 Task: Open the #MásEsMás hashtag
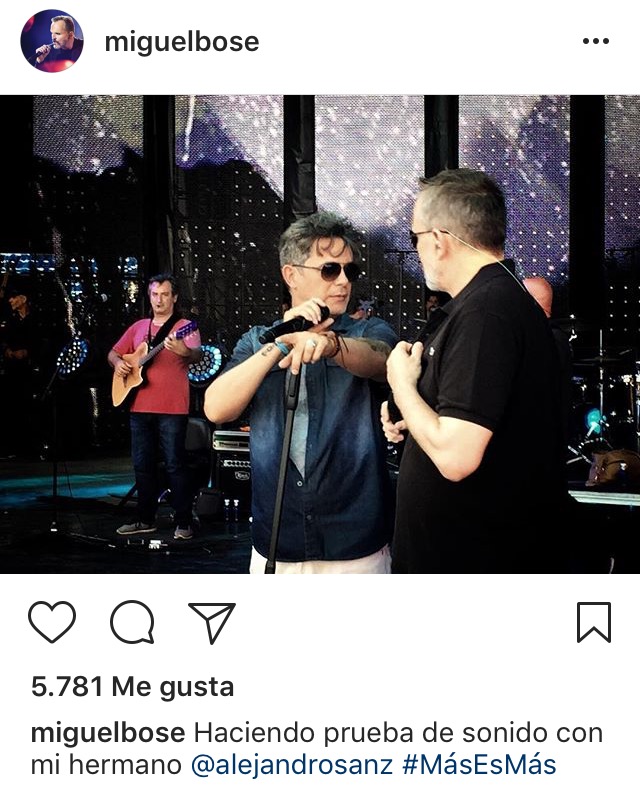point(479,766)
